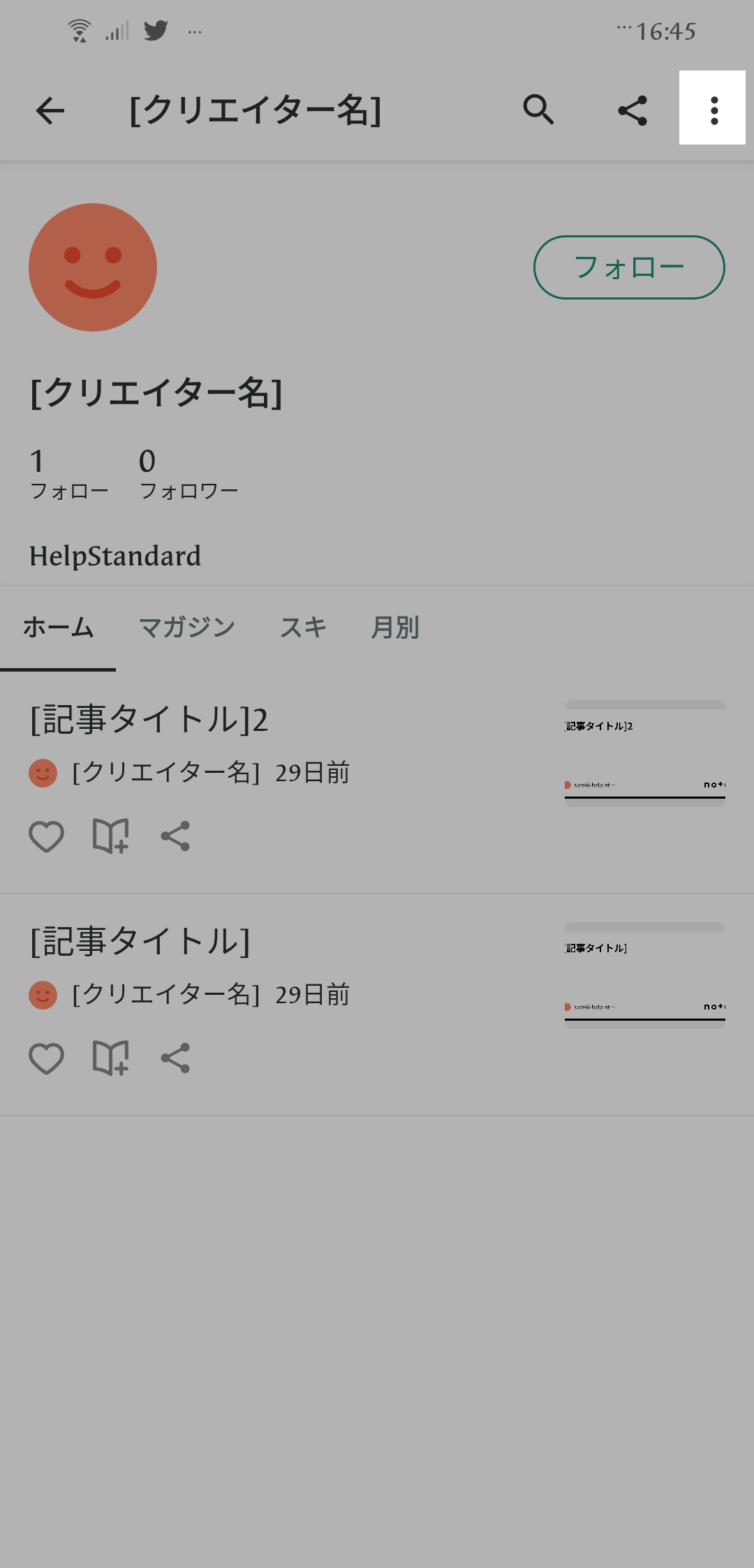Switch to the 月別 tab
The height and width of the screenshot is (1568, 754).
395,628
